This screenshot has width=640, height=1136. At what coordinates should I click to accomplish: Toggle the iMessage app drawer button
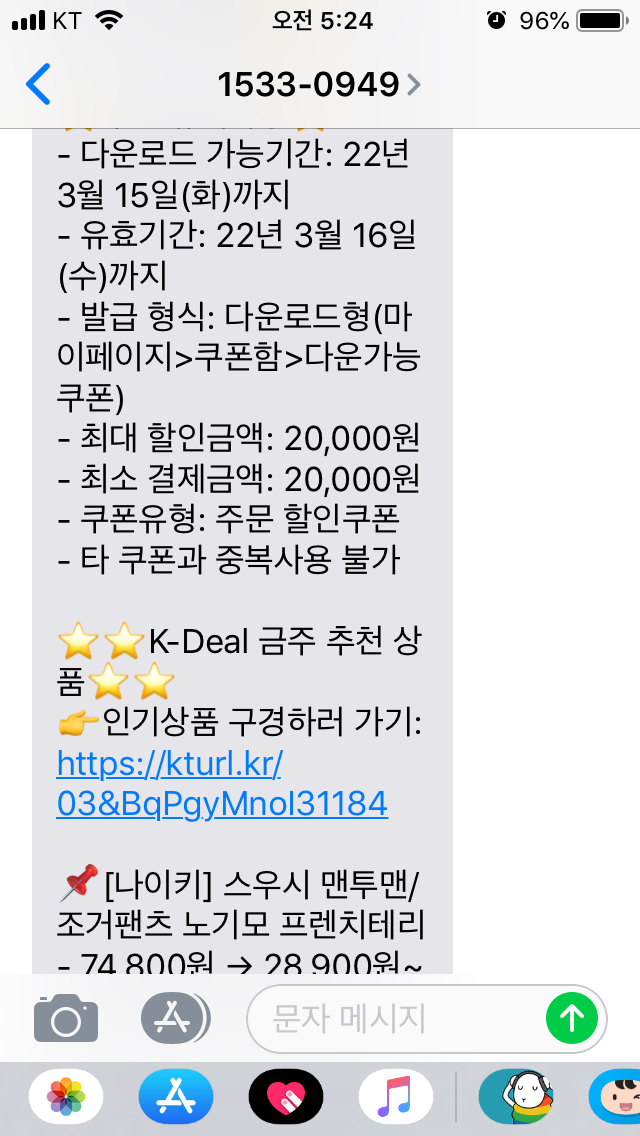175,1019
